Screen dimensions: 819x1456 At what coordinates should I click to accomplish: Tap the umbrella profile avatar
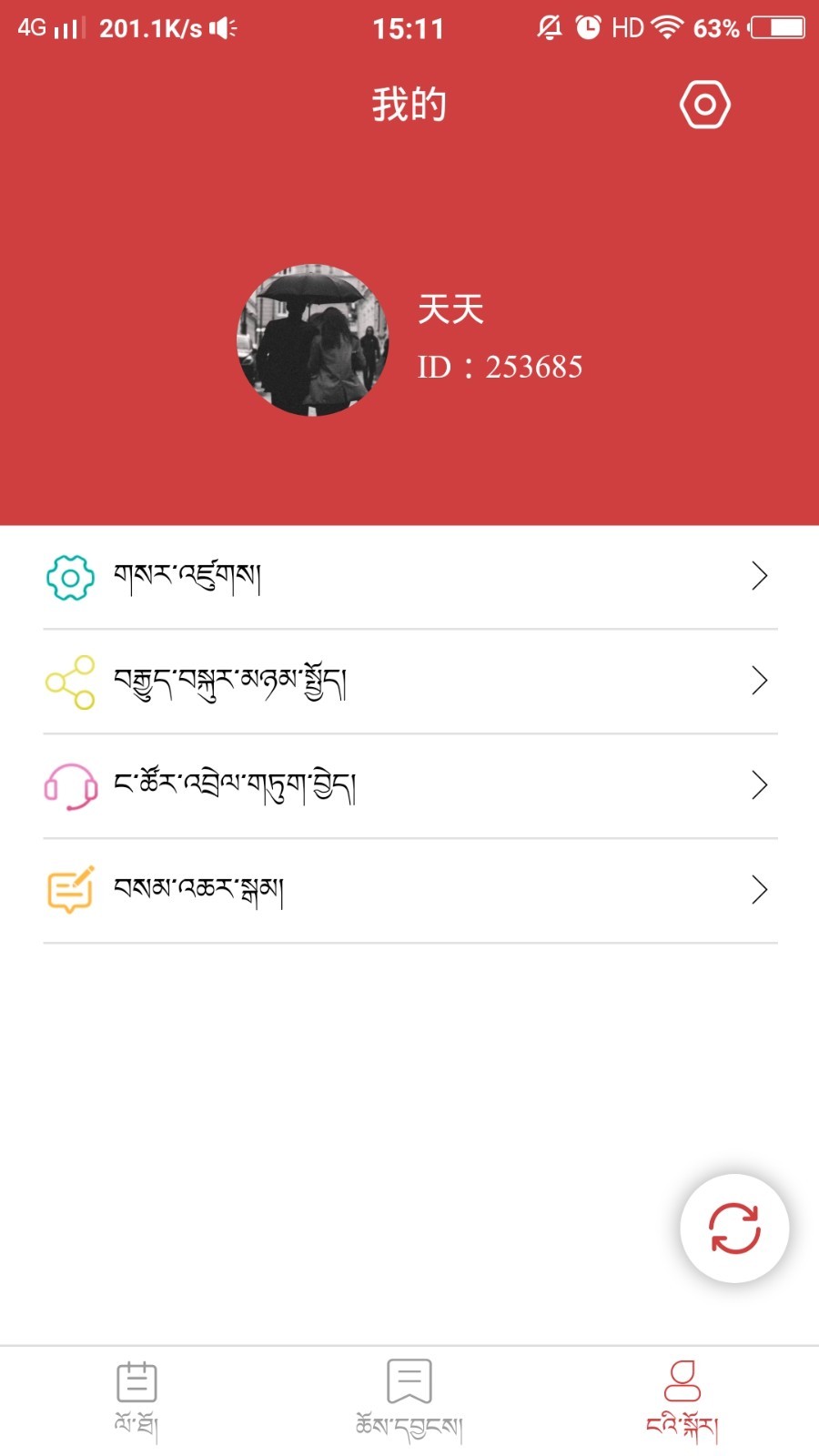coord(312,340)
